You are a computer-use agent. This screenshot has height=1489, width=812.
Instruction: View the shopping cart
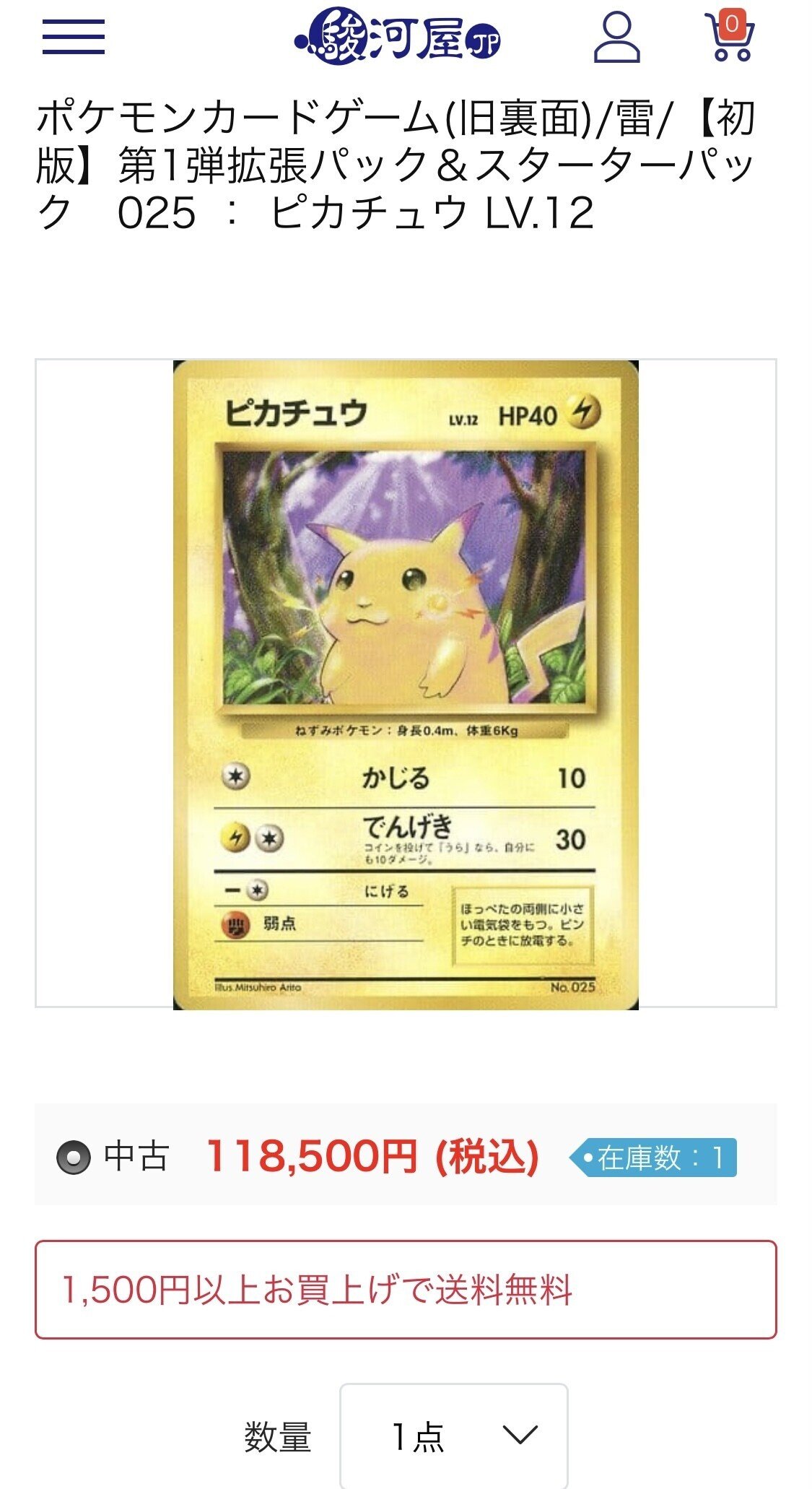[x=730, y=37]
